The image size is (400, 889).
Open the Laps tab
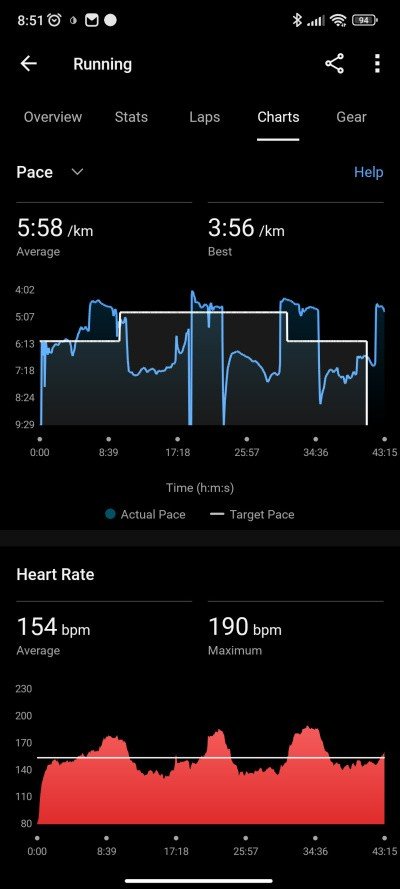pos(205,117)
